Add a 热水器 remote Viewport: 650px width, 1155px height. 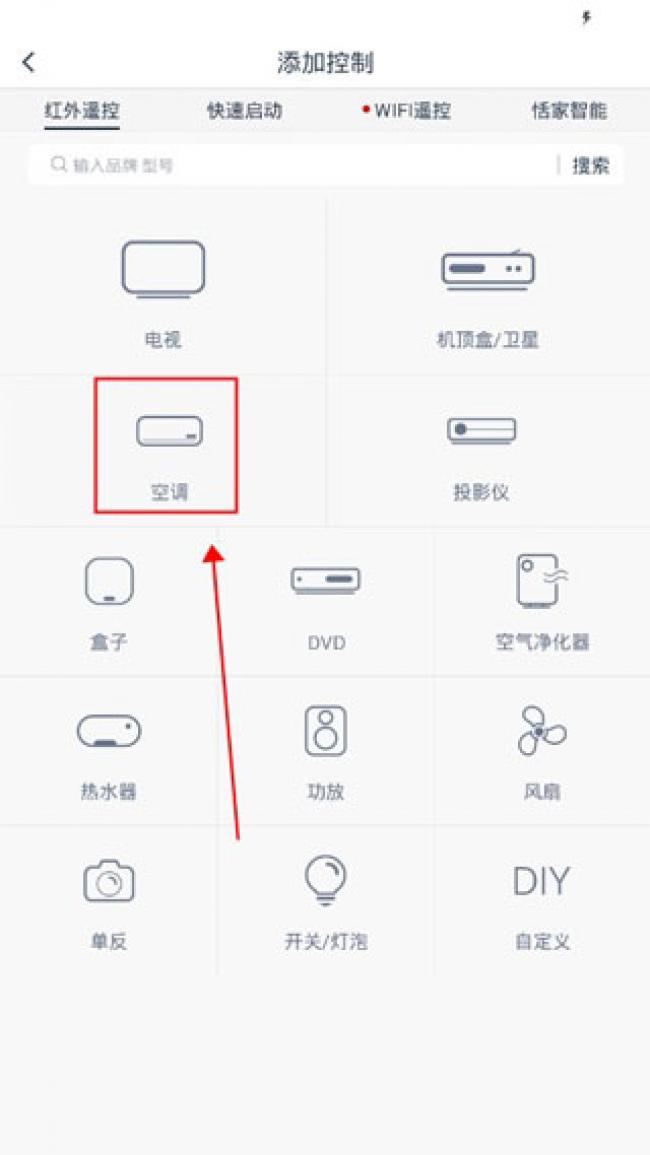pyautogui.click(x=108, y=752)
